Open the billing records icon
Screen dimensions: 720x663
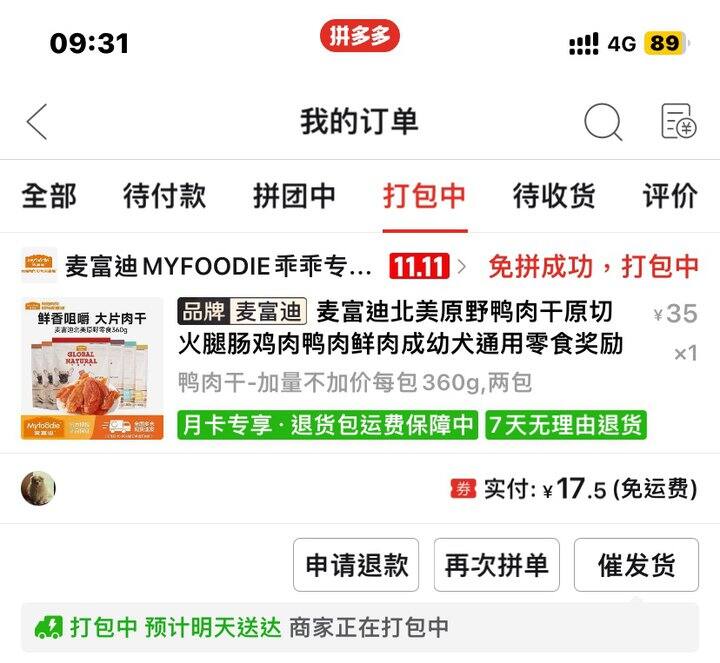point(679,122)
